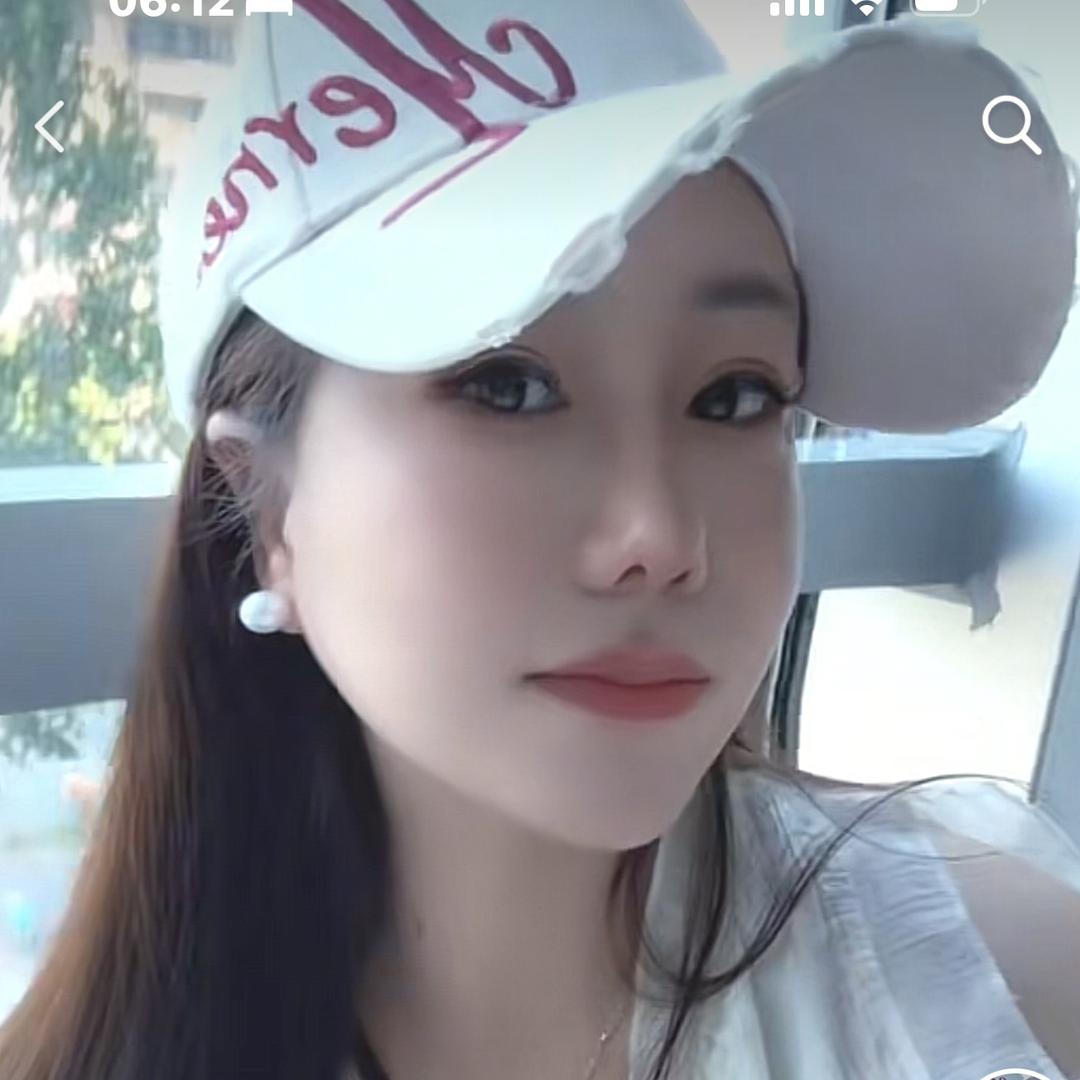Image resolution: width=1080 pixels, height=1080 pixels.
Task: Open search with the magnifier icon
Action: (x=1011, y=126)
